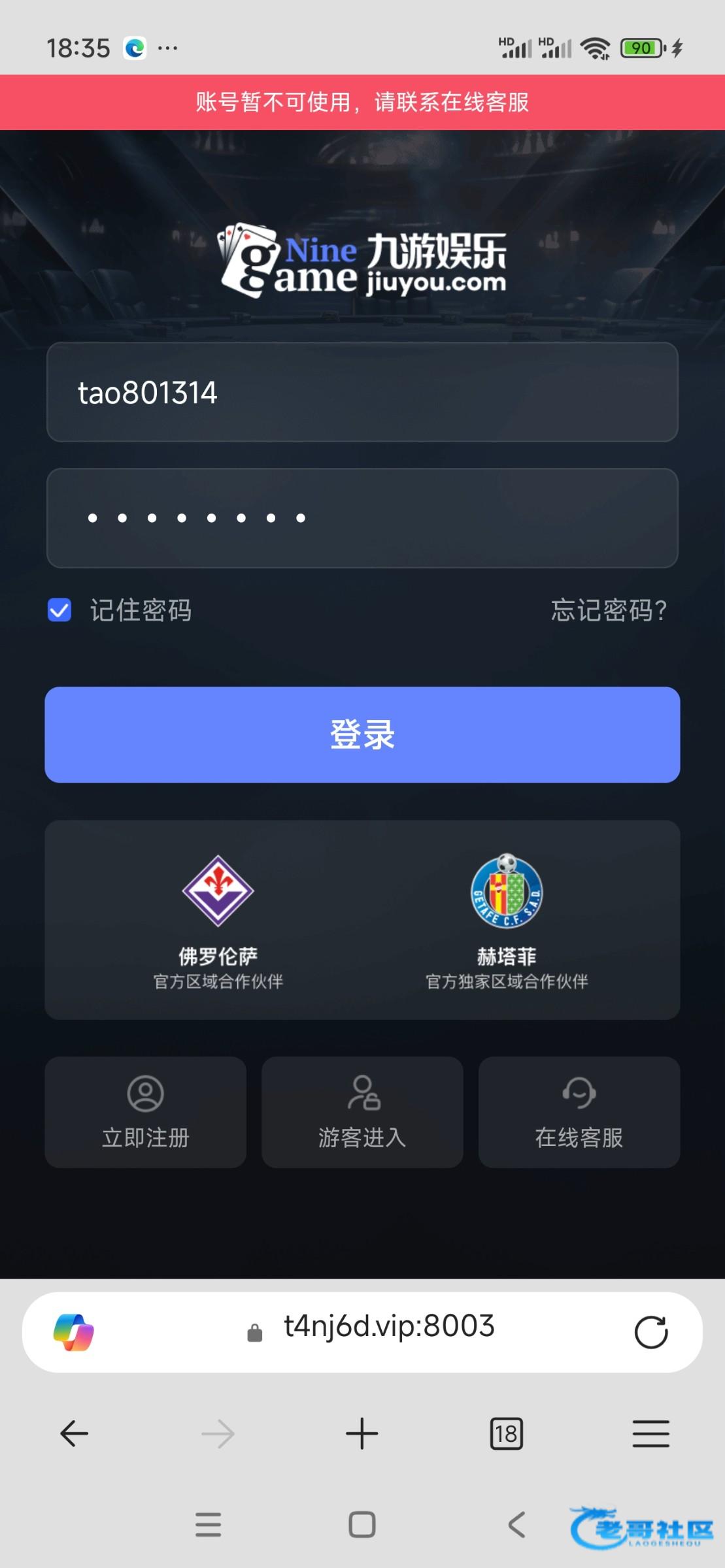Enter as guest via 游客进入

[x=362, y=1111]
